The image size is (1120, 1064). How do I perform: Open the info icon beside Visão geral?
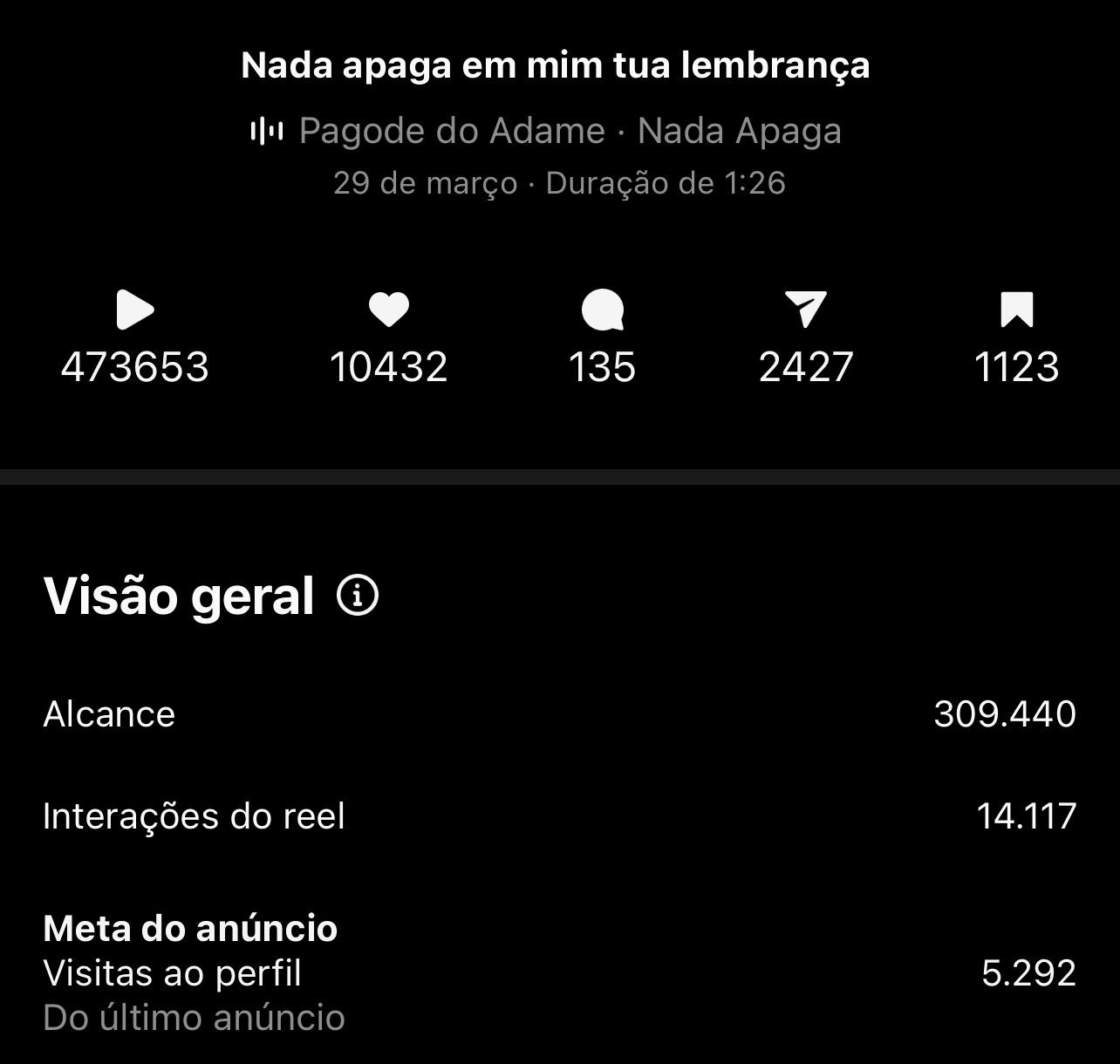tap(358, 597)
